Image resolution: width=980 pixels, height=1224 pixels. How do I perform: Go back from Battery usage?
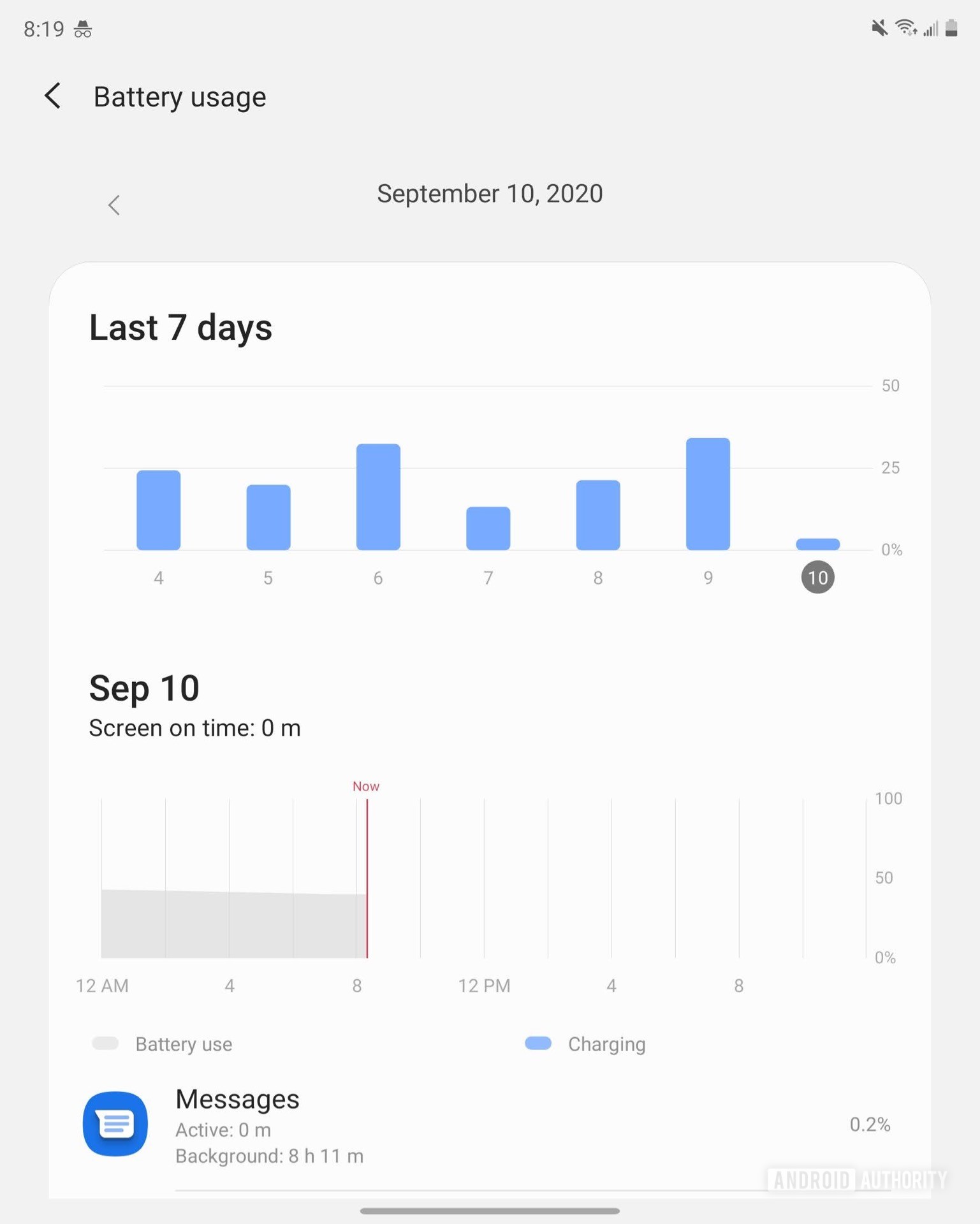click(x=53, y=96)
